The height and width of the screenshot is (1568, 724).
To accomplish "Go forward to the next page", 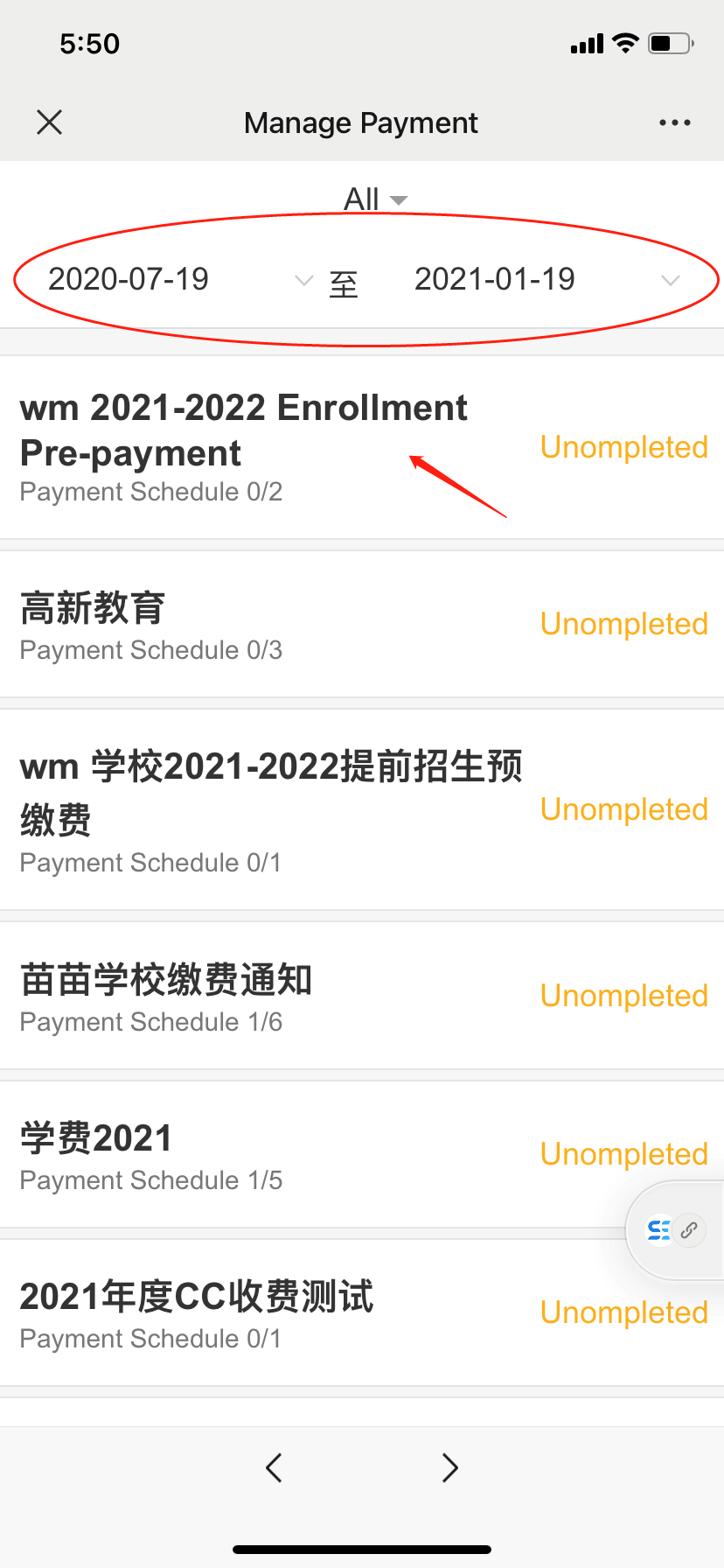I will click(450, 1467).
